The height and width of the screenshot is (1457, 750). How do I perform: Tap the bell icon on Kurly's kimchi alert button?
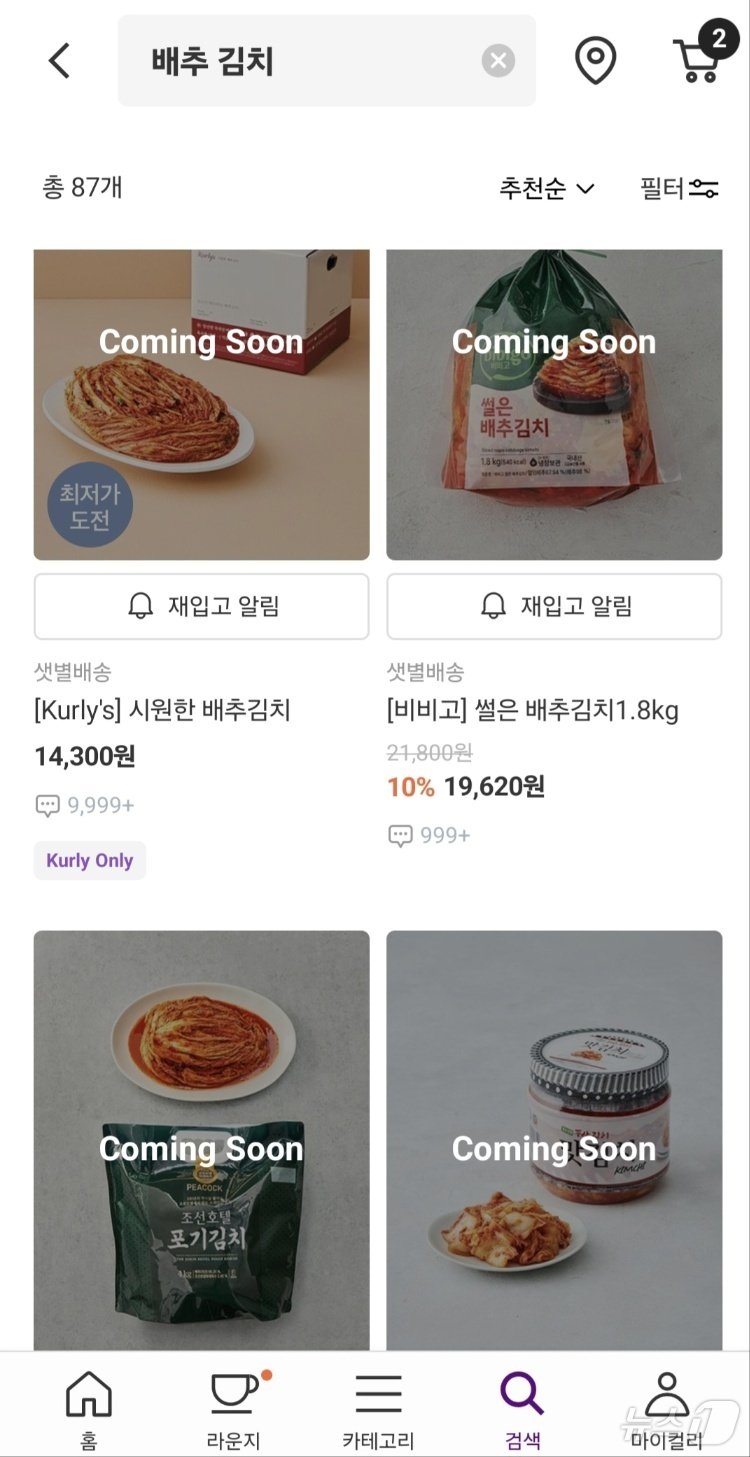(139, 607)
